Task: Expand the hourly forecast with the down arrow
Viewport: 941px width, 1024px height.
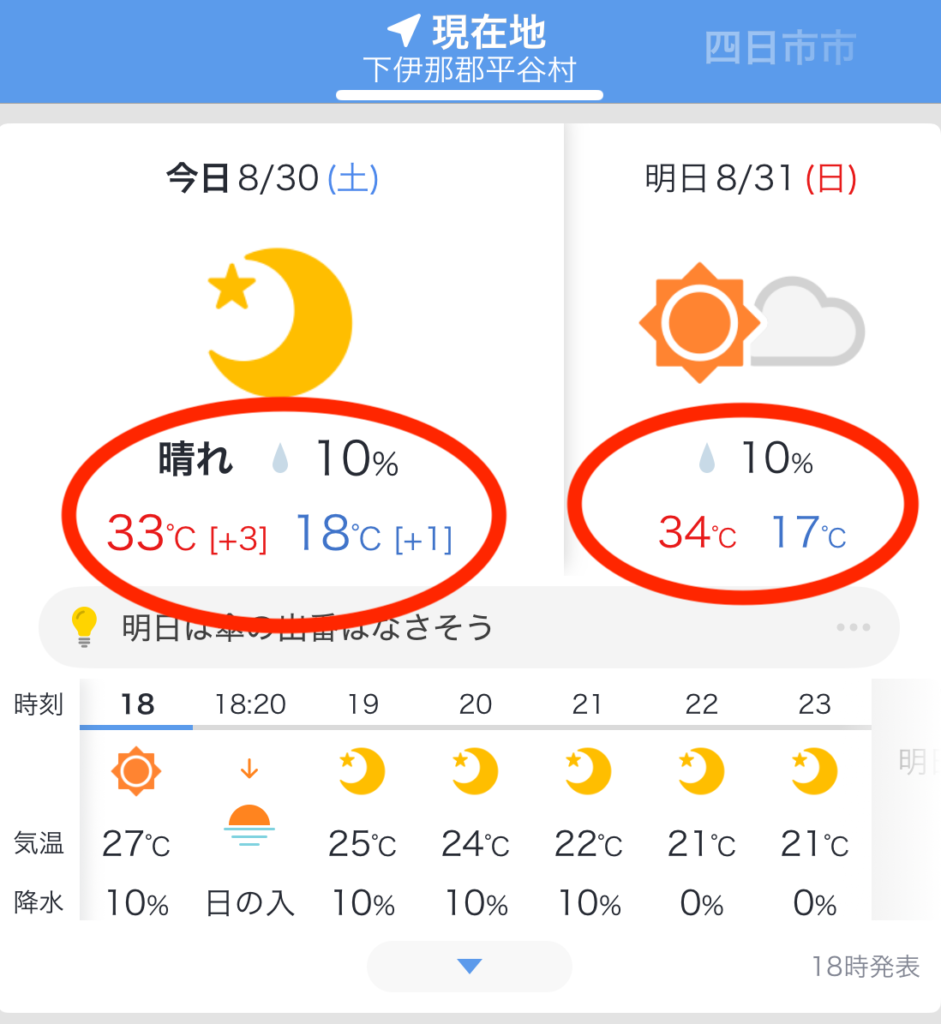Action: coord(469,966)
